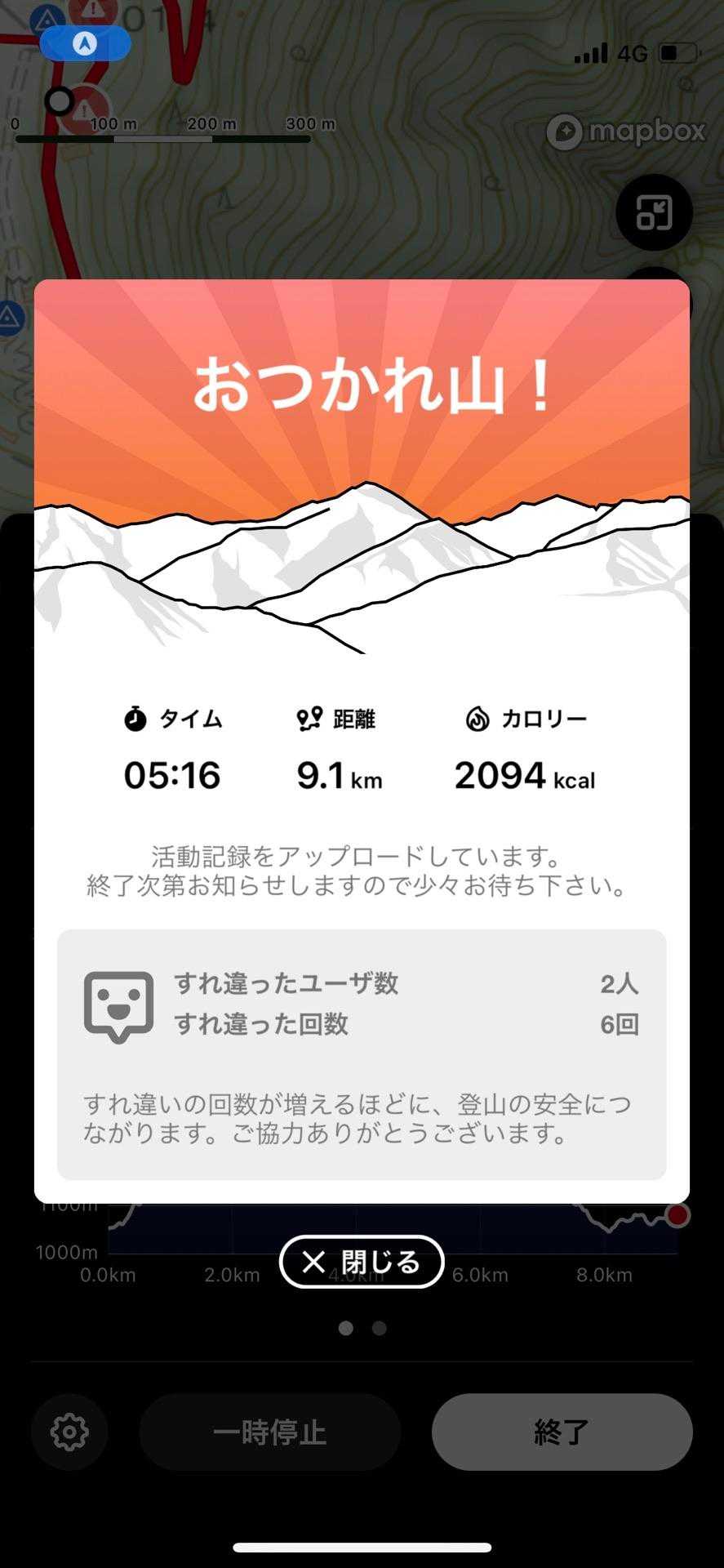Tap the blue location indicator pill
The width and height of the screenshot is (724, 1568).
tap(85, 43)
